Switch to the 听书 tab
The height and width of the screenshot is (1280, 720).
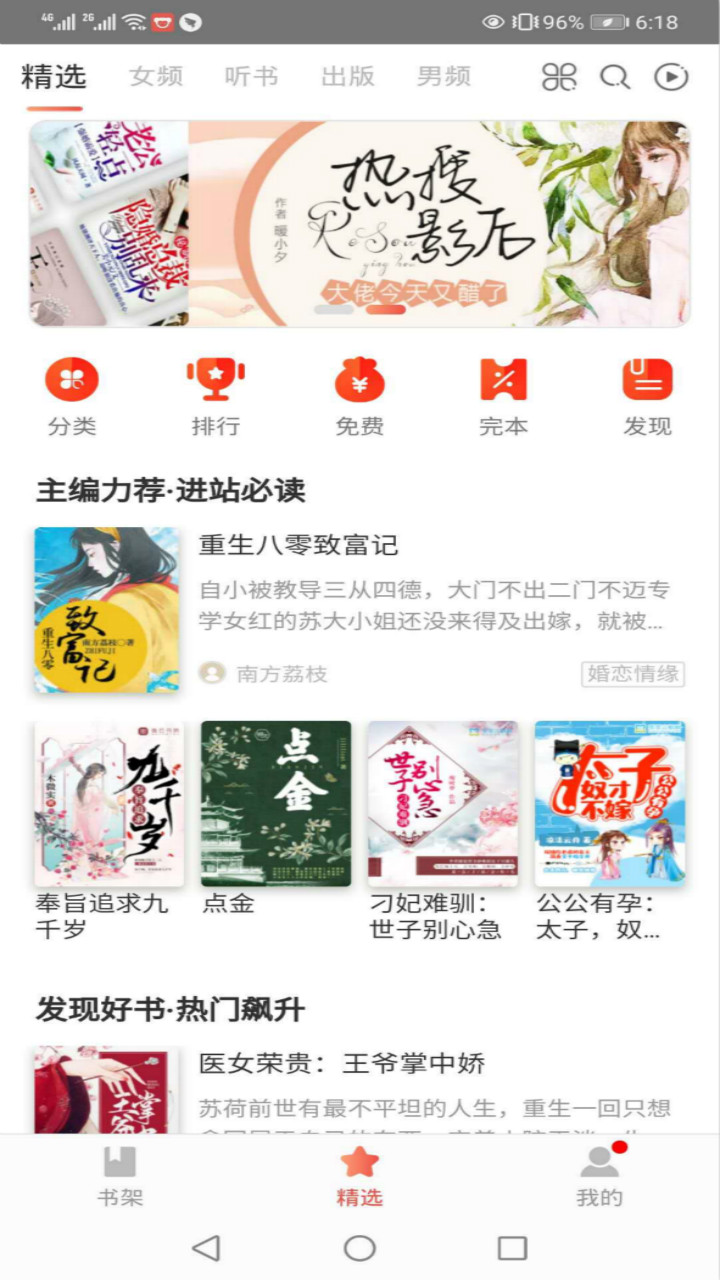click(251, 77)
